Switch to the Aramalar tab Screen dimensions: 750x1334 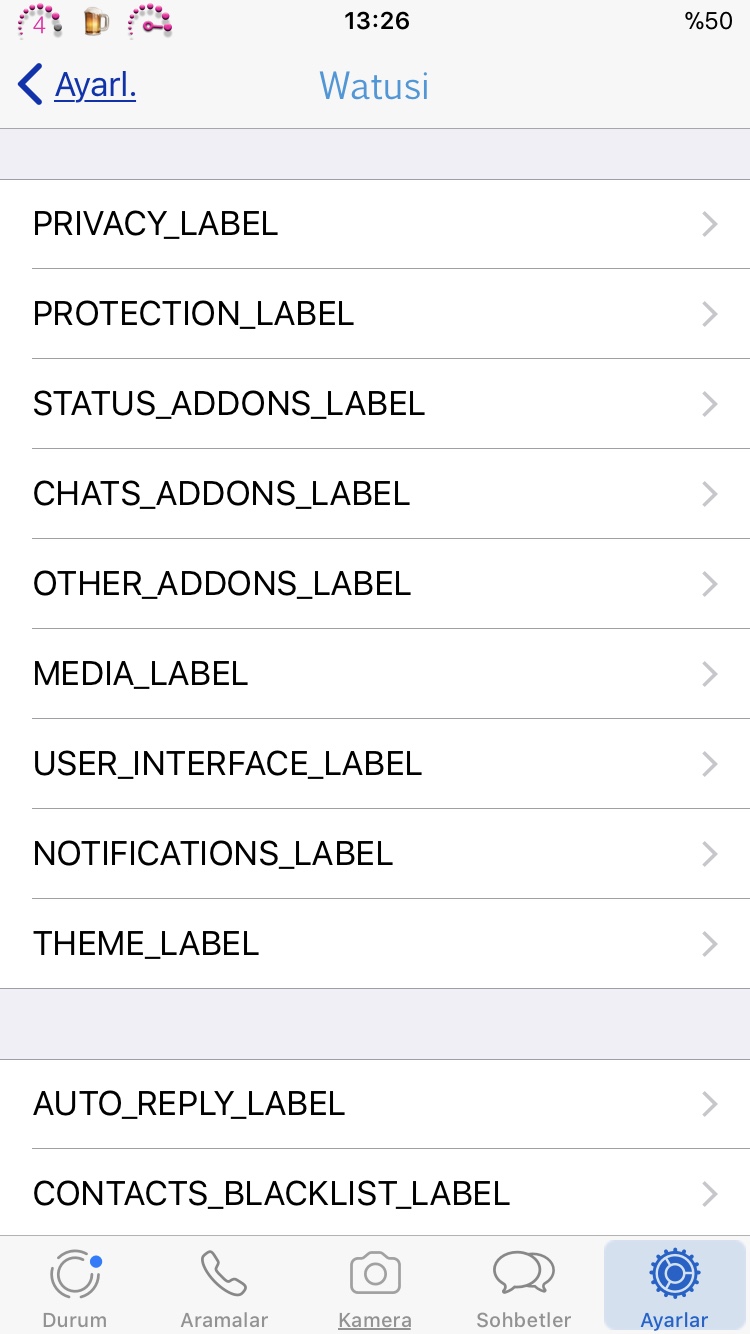(x=224, y=1286)
